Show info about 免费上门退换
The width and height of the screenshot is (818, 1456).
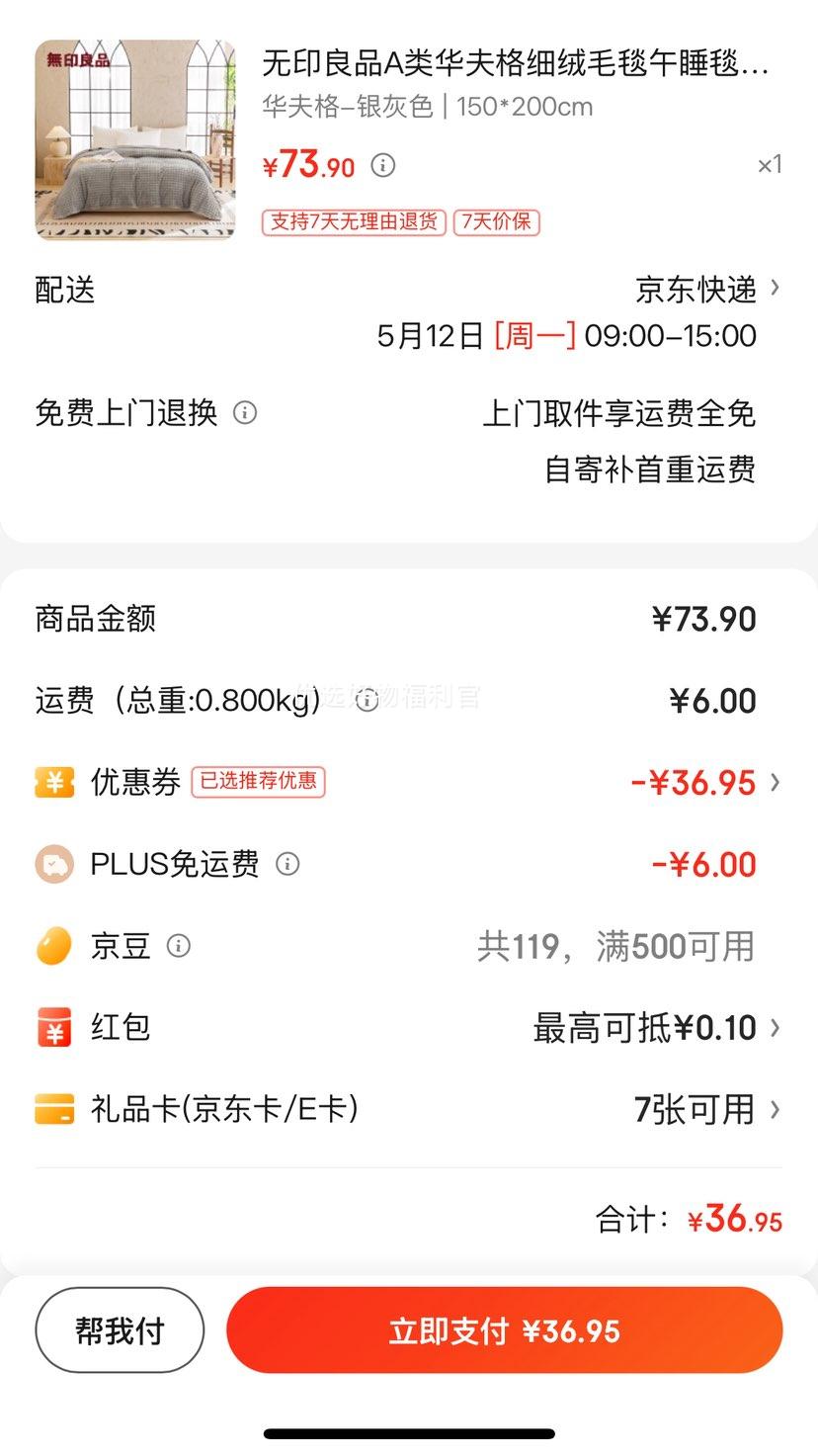245,412
